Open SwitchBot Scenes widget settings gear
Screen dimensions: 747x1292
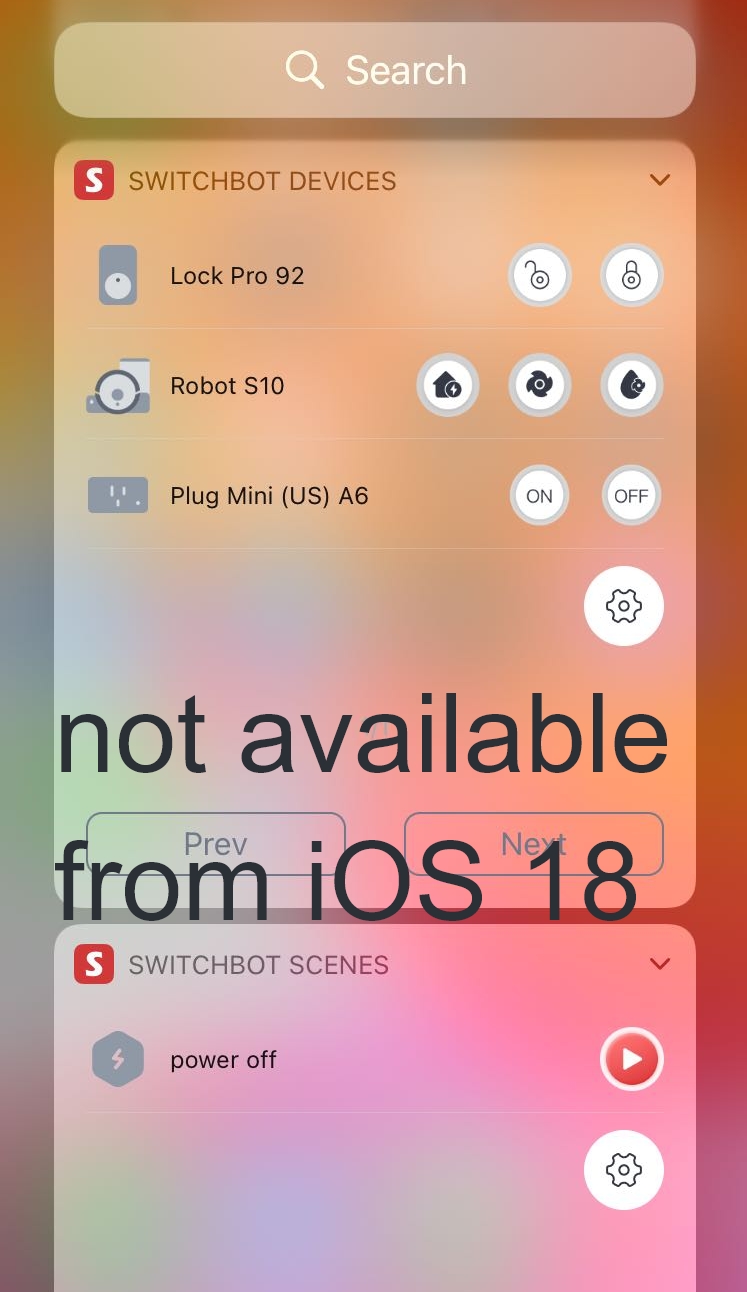click(x=623, y=1169)
